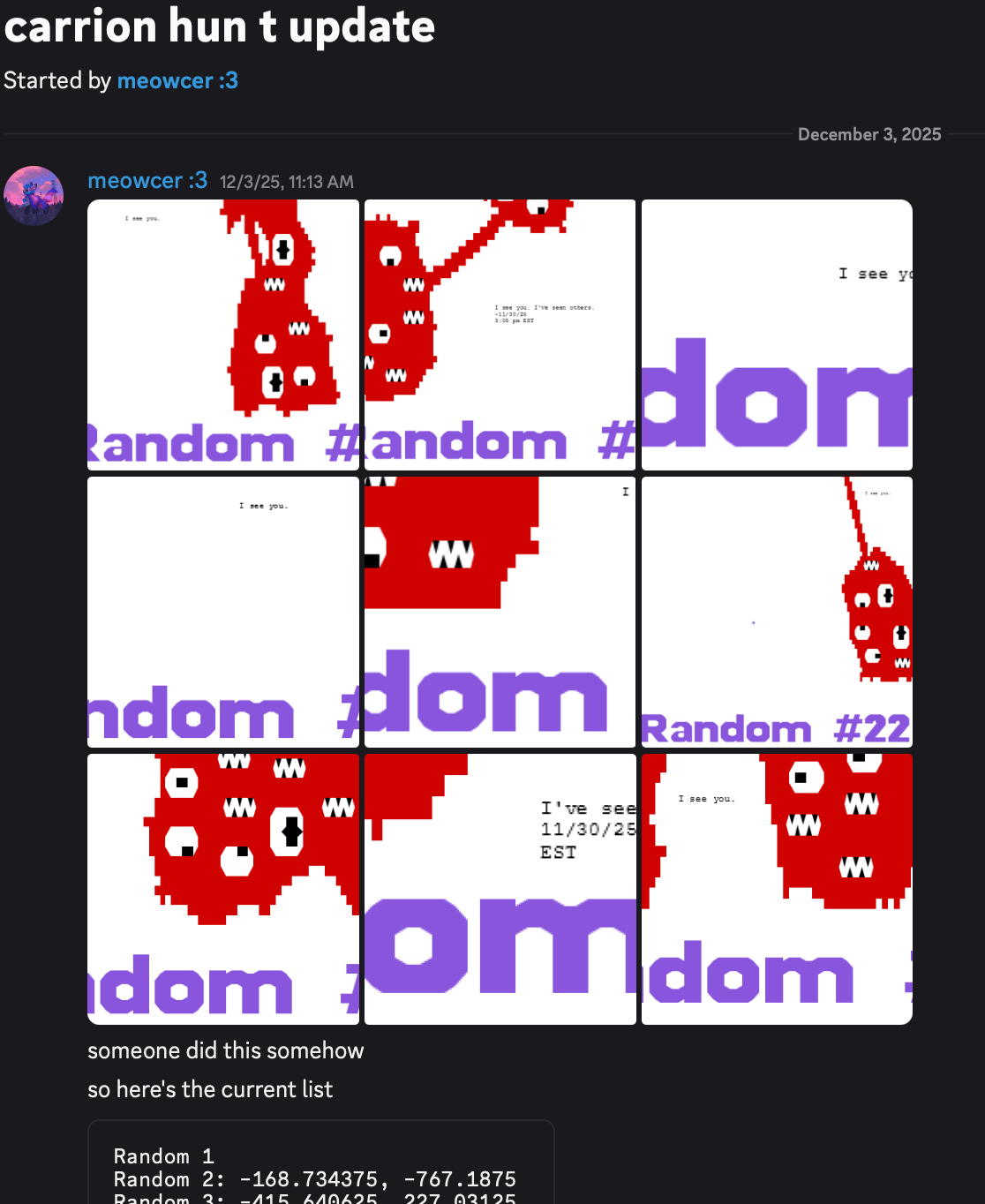View the center image of the grid
This screenshot has width=985, height=1204.
coord(500,612)
